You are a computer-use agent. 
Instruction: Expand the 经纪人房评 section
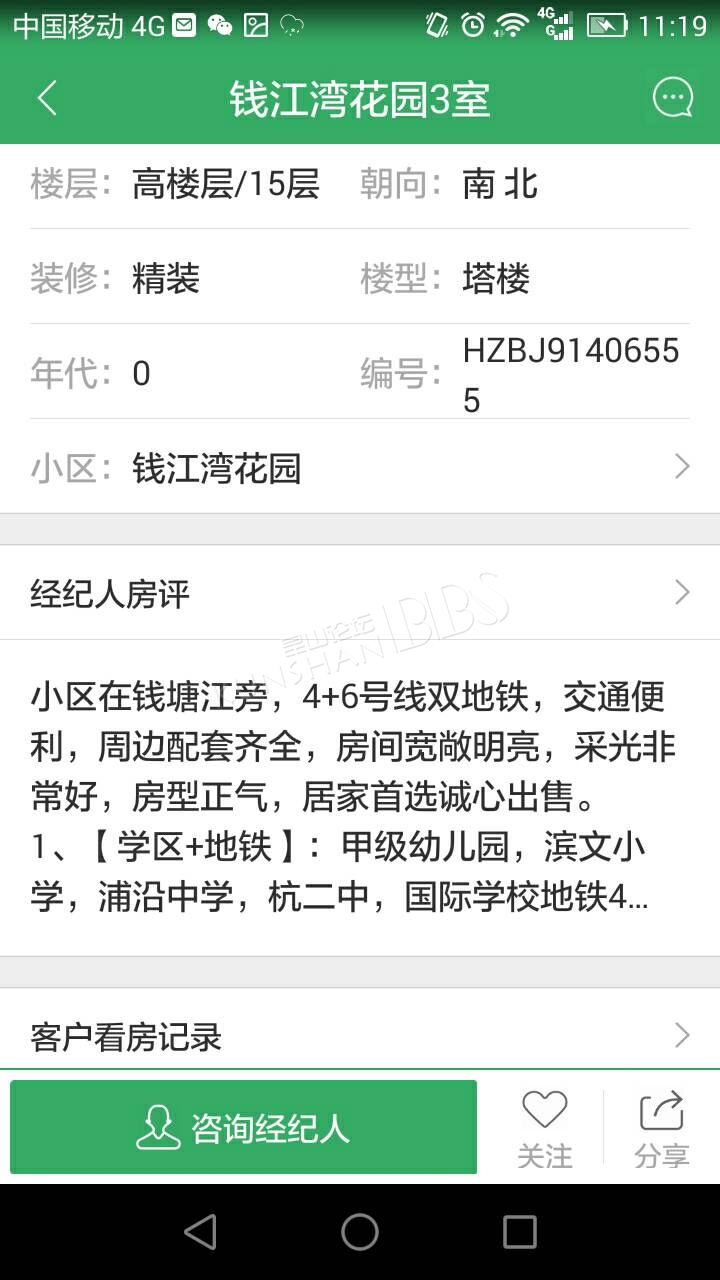pos(360,594)
